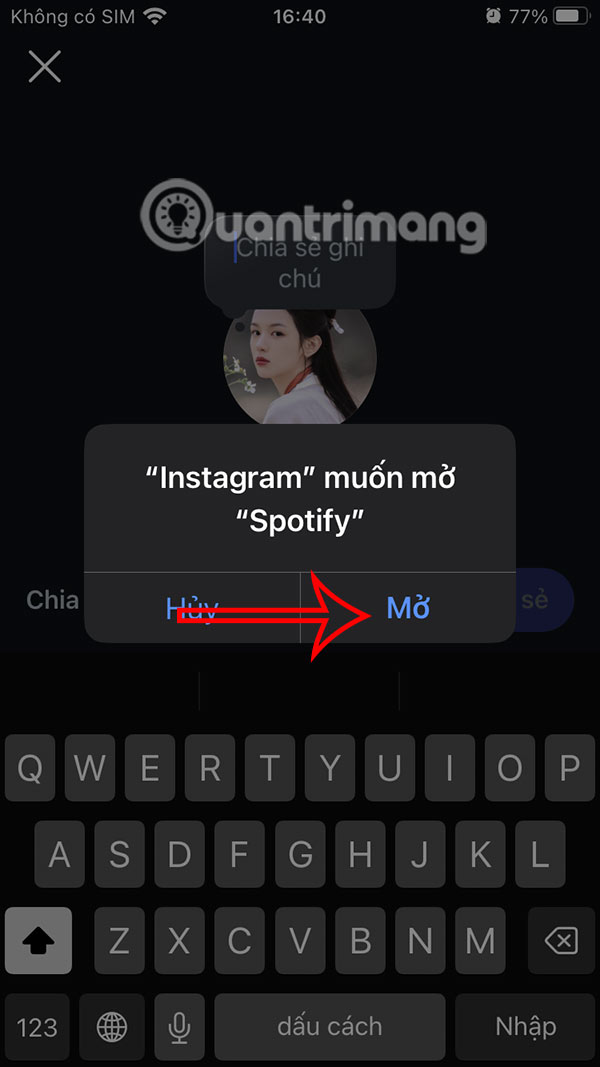Image resolution: width=600 pixels, height=1067 pixels.
Task: Close the note screen with X
Action: point(45,67)
